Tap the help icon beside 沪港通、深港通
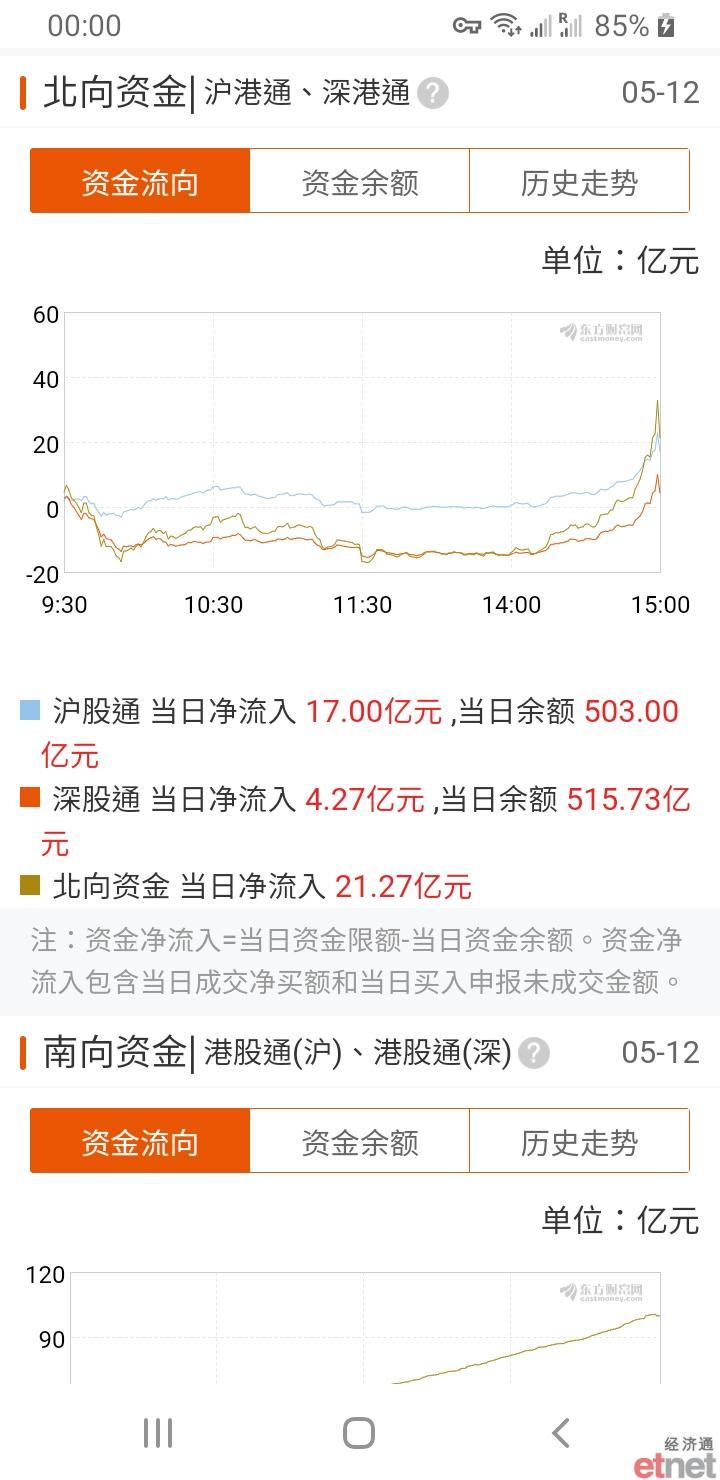Screen dimensions: 720x1480 pyautogui.click(x=433, y=94)
